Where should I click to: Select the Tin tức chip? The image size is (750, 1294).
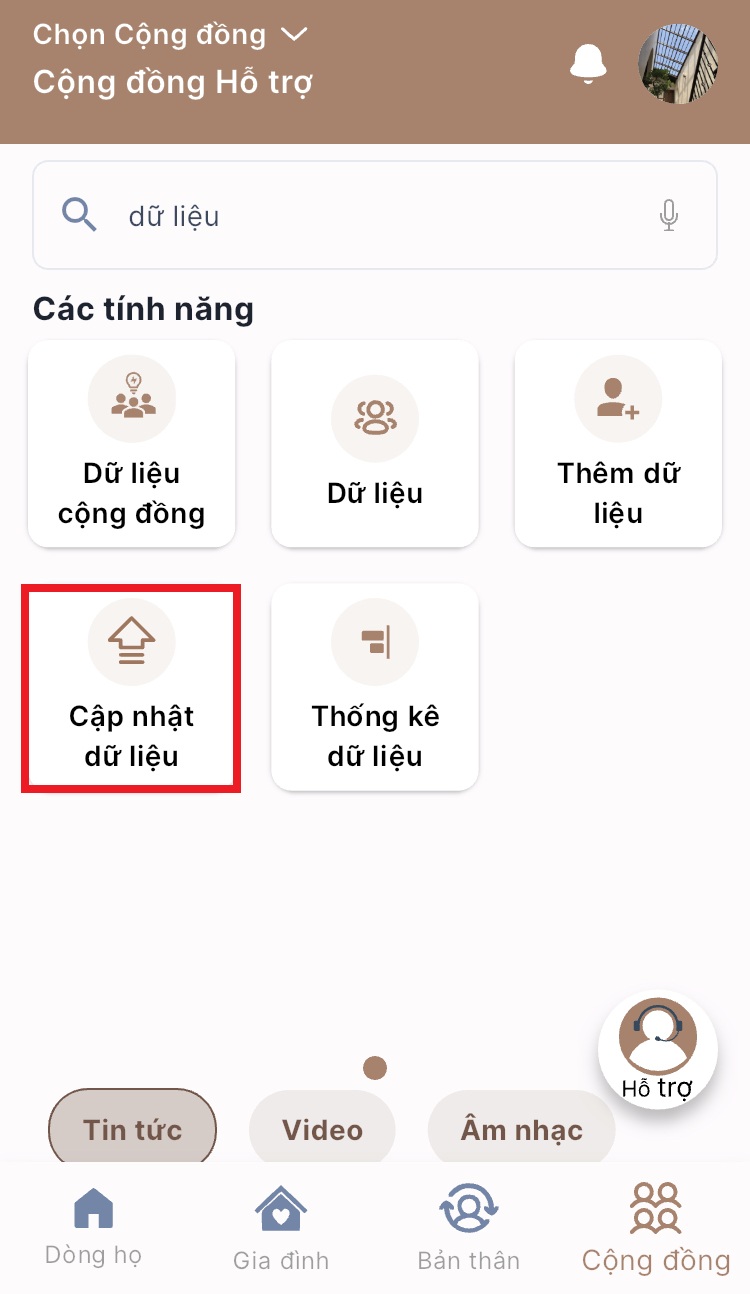tap(132, 1130)
